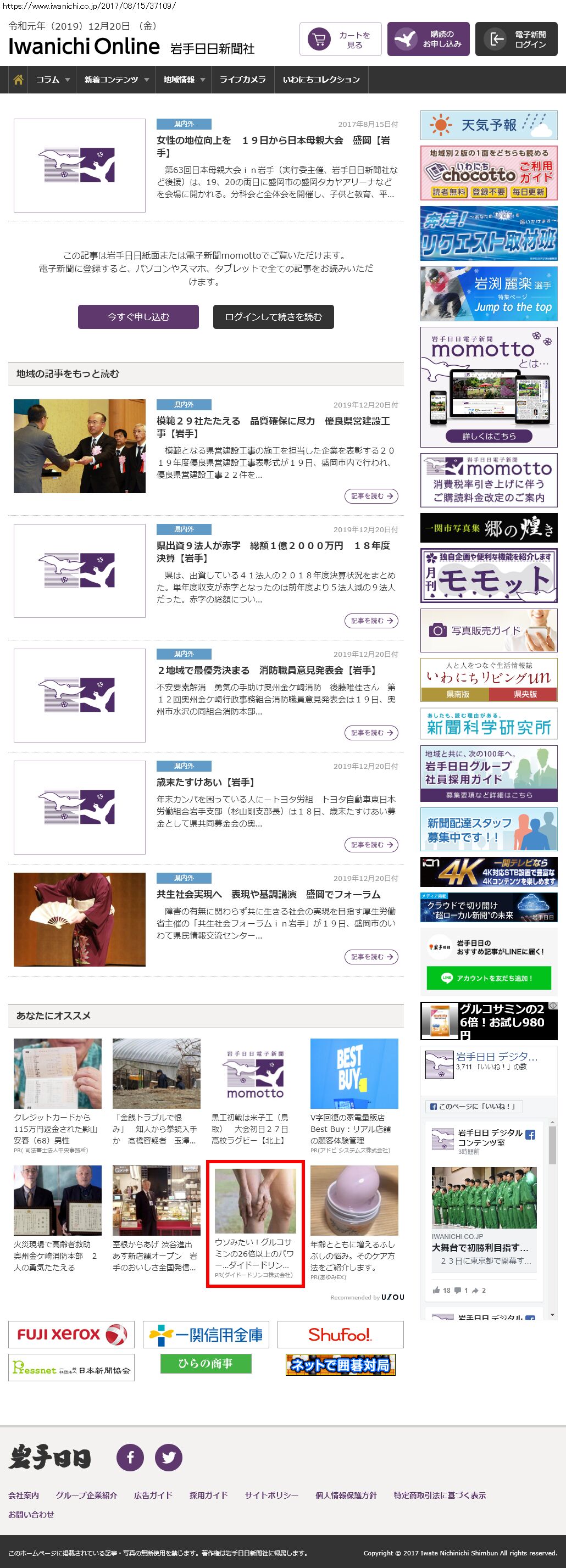The height and width of the screenshot is (1568, 566).
Task: Open the ウソみたい！グルコサミン recommended card
Action: click(256, 1223)
